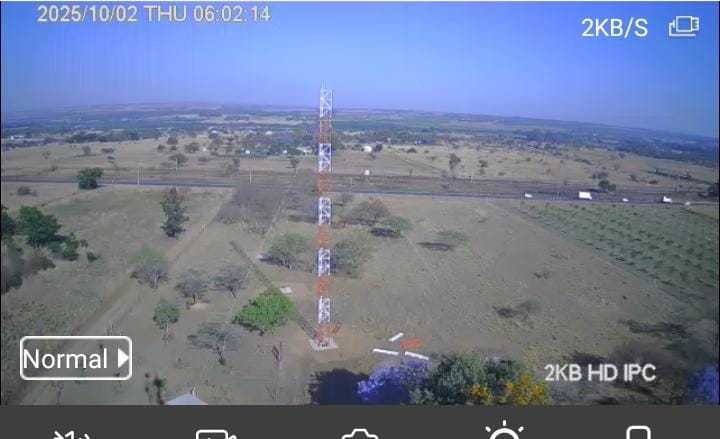The height and width of the screenshot is (439, 720).
Task: Open the multi-screen view icon
Action: click(x=683, y=27)
